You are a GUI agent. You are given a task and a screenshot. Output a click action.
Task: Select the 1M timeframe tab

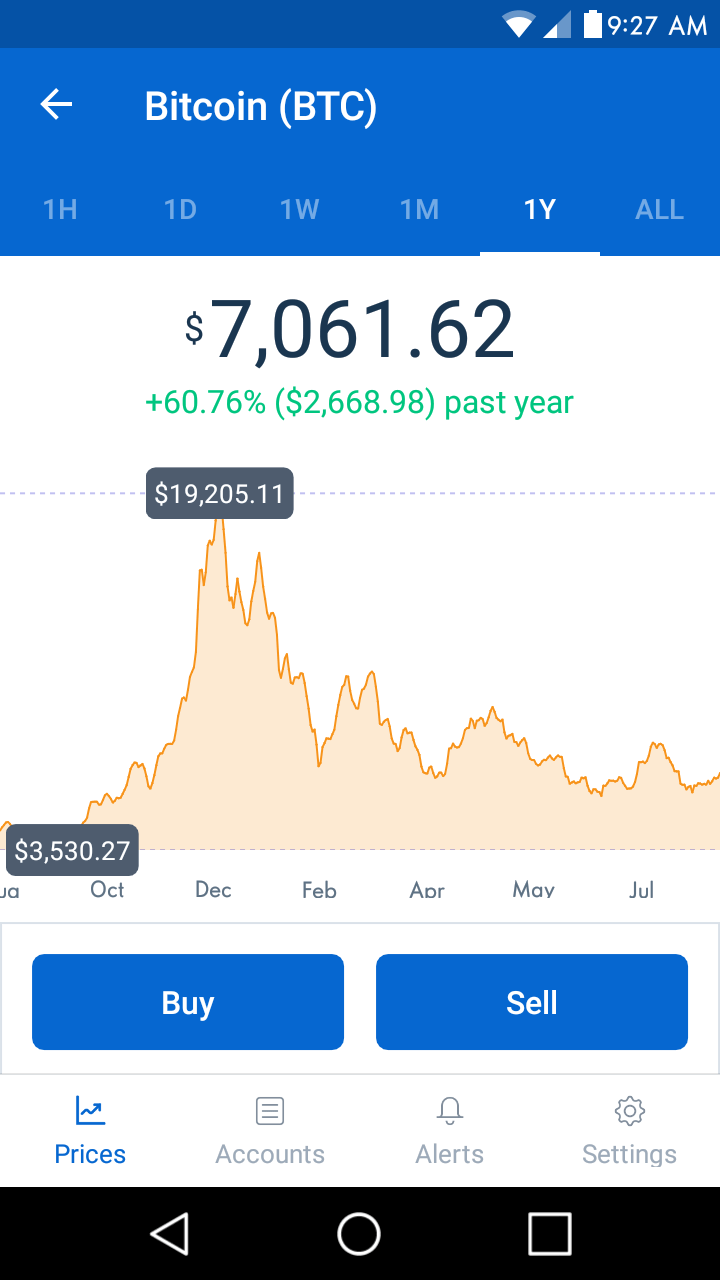pyautogui.click(x=420, y=209)
